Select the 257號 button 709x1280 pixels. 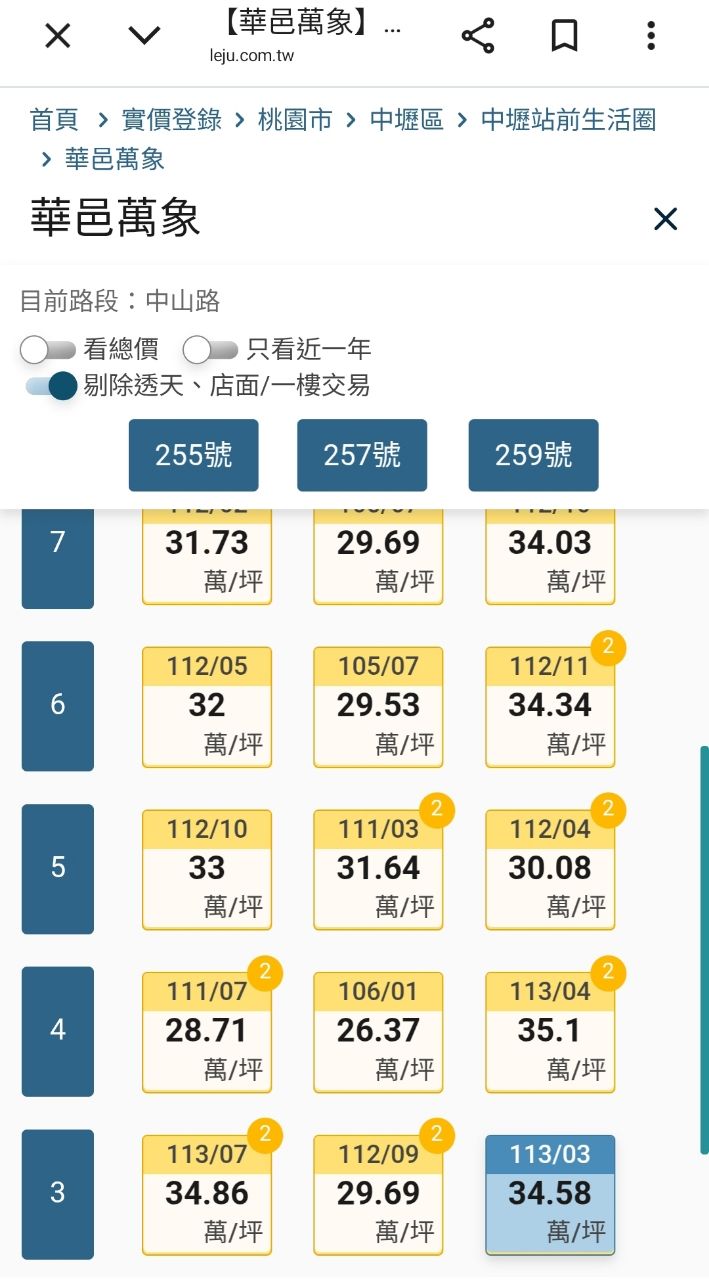pos(362,455)
